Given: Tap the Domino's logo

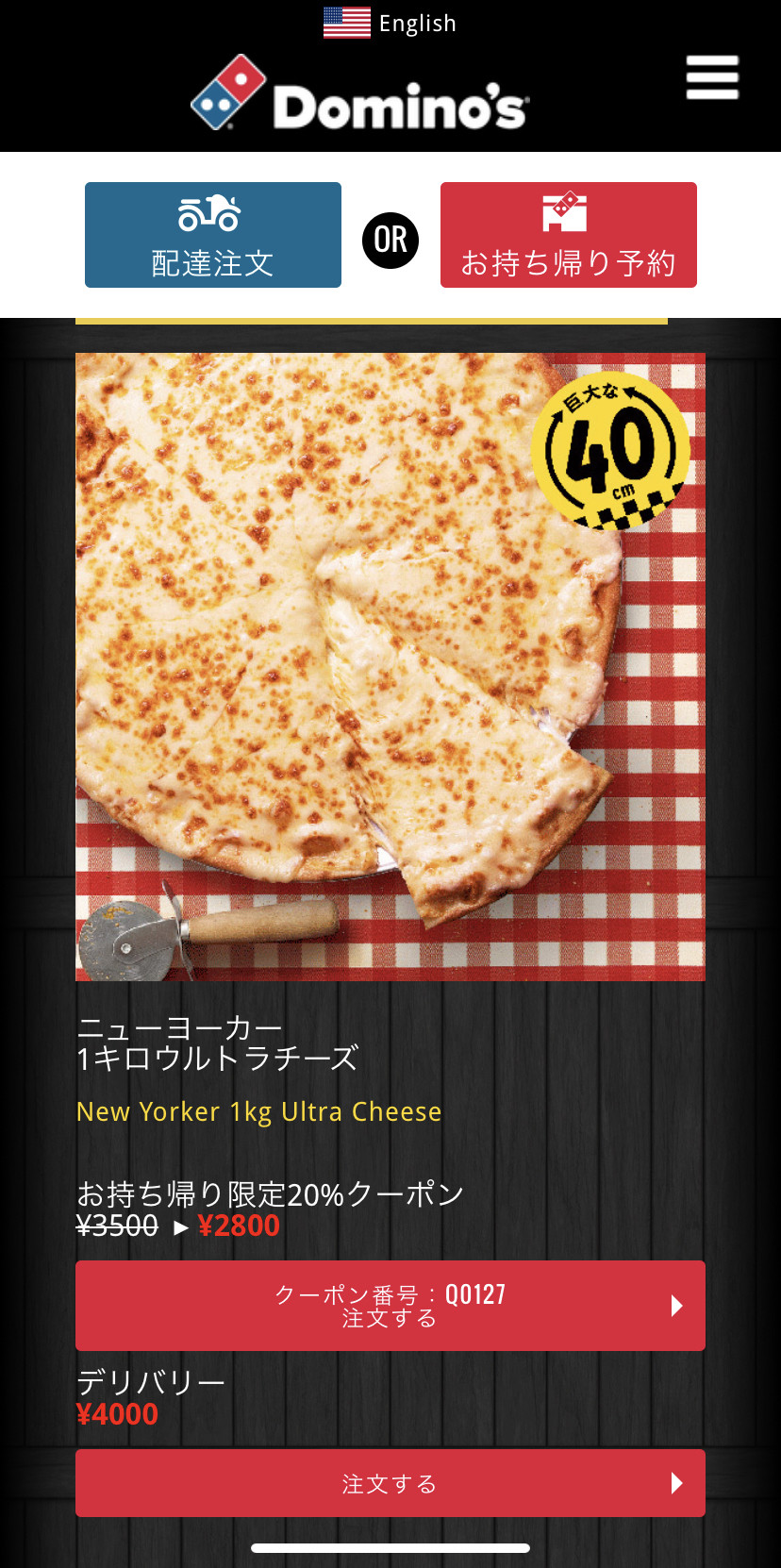Looking at the screenshot, I should point(359,94).
